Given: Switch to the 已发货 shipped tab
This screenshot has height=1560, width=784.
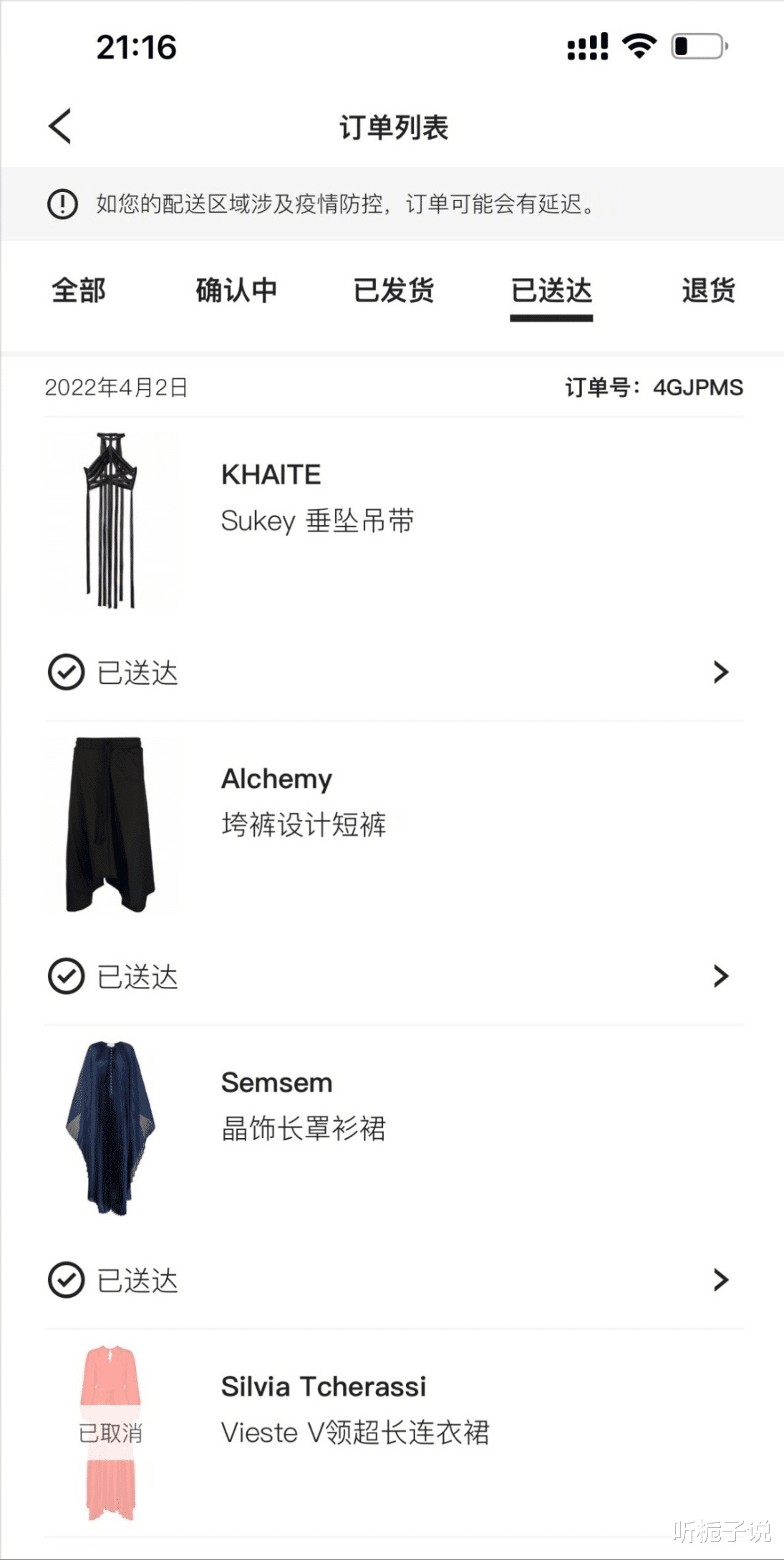Looking at the screenshot, I should point(395,291).
